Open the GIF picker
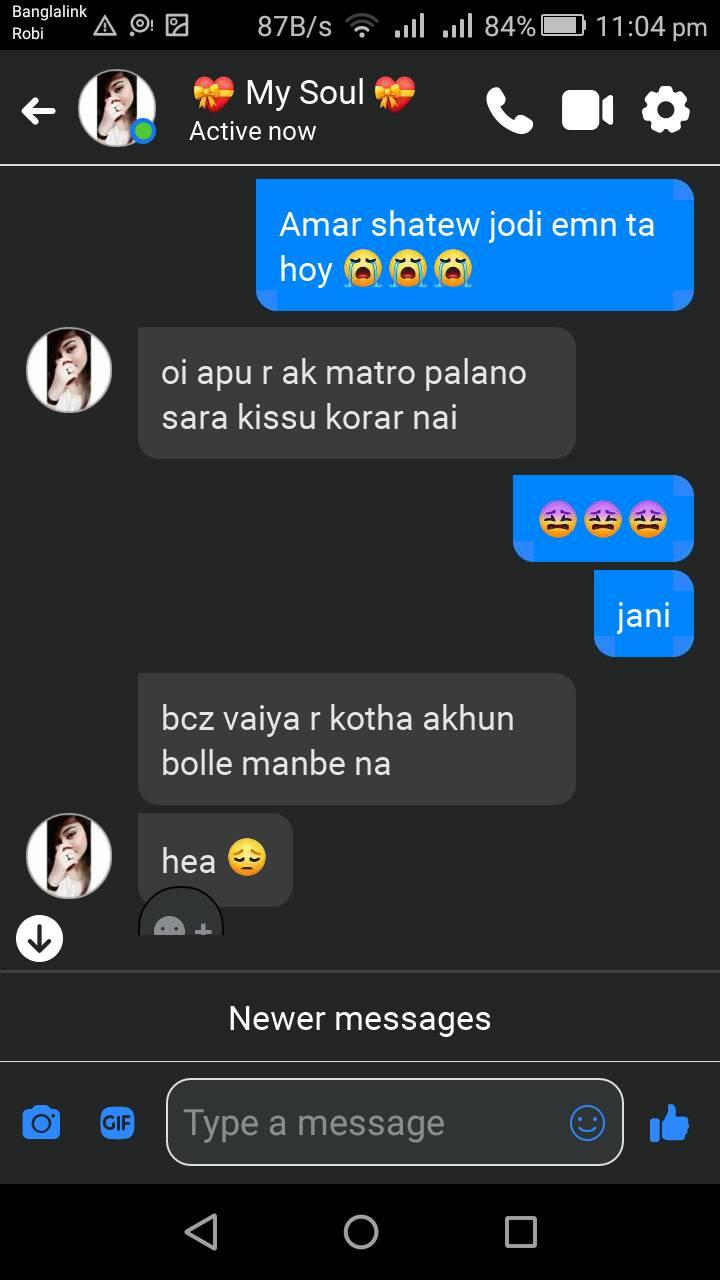 coord(117,1123)
